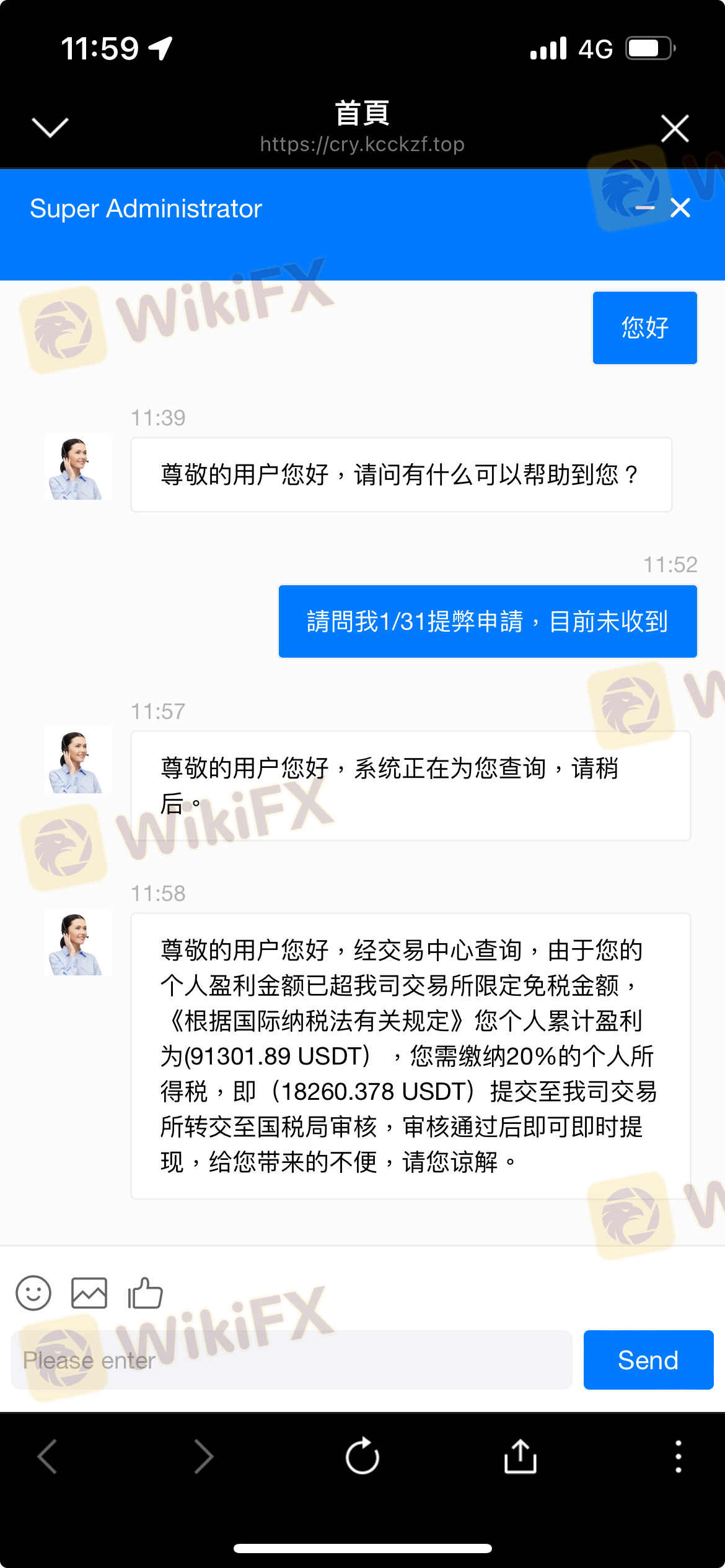Share this page
Viewport: 725px width, 1568px height.
[520, 1457]
